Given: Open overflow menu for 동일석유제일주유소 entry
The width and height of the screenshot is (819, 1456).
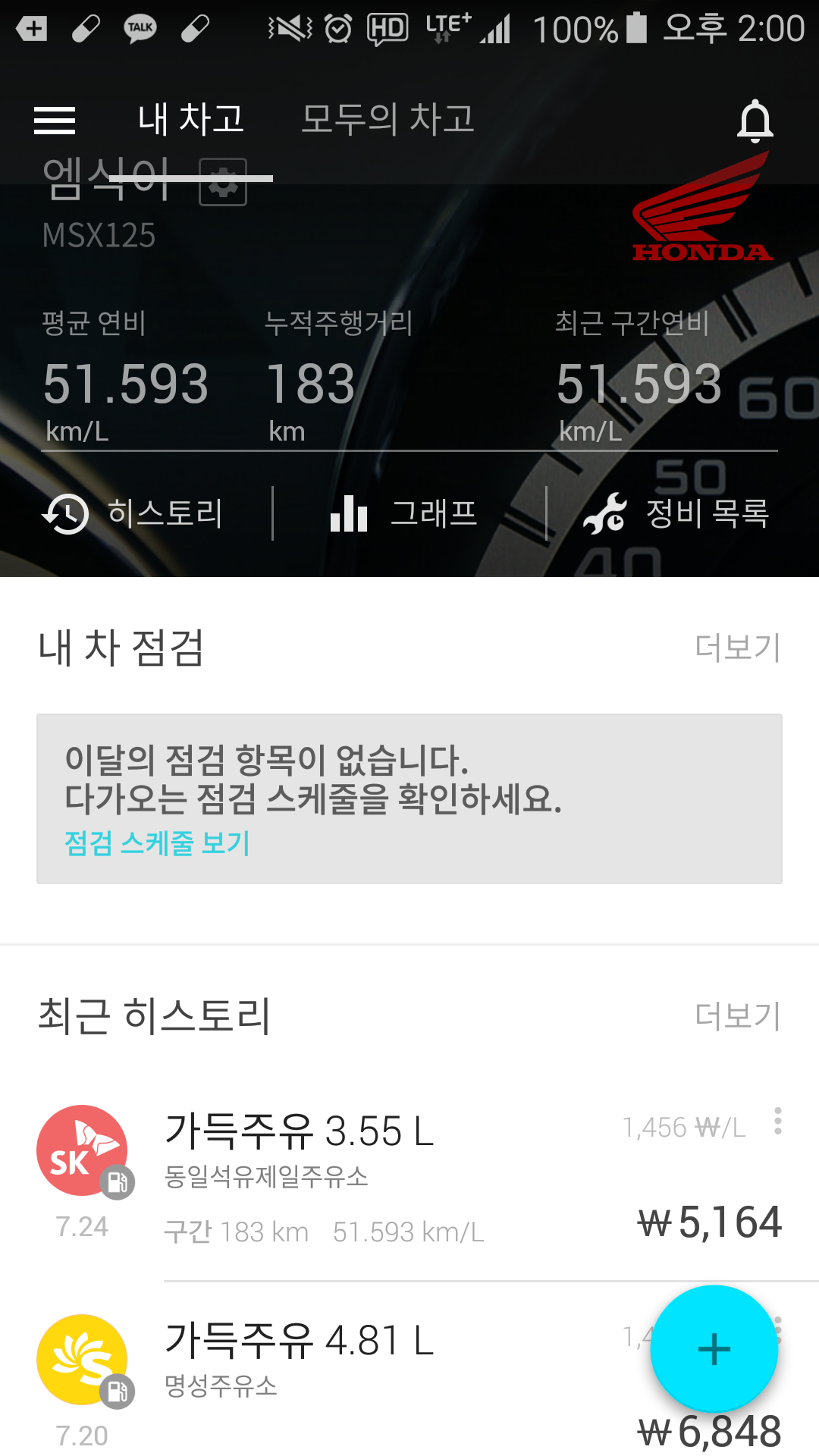Looking at the screenshot, I should tap(777, 1120).
